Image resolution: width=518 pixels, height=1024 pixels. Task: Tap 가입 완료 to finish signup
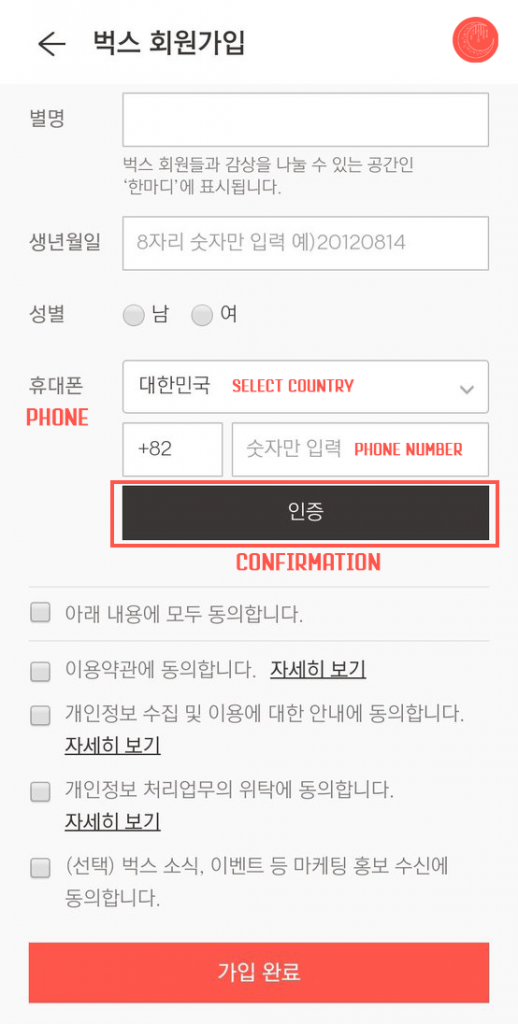click(259, 972)
